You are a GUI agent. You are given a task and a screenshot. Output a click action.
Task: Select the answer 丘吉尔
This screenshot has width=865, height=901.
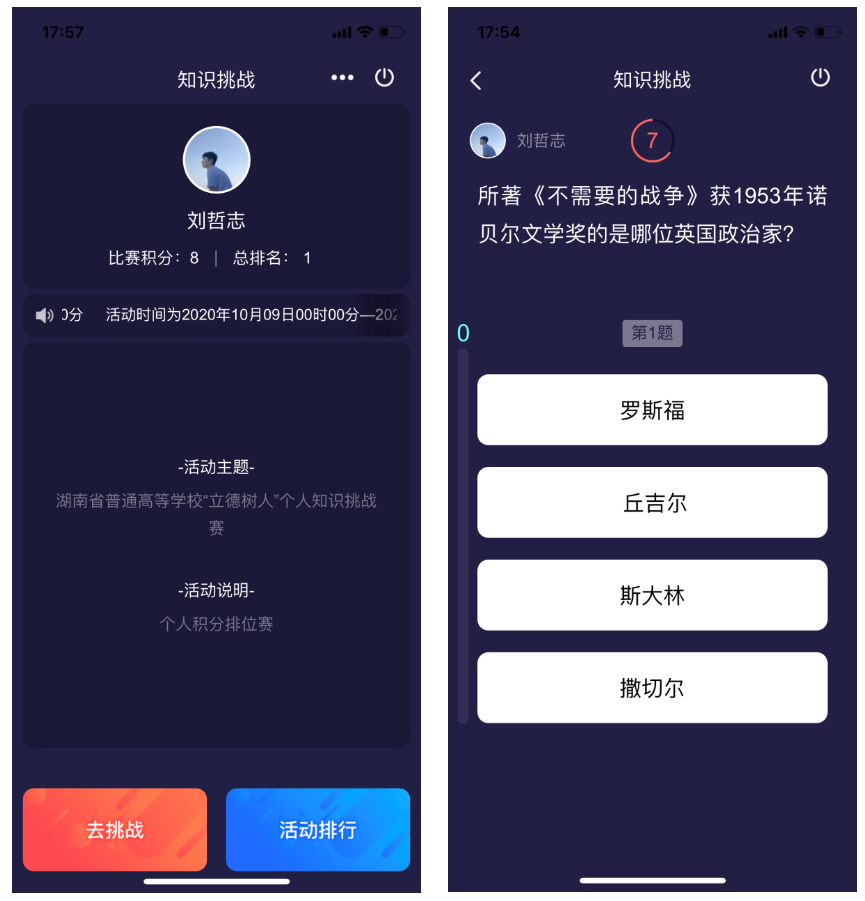(x=652, y=503)
